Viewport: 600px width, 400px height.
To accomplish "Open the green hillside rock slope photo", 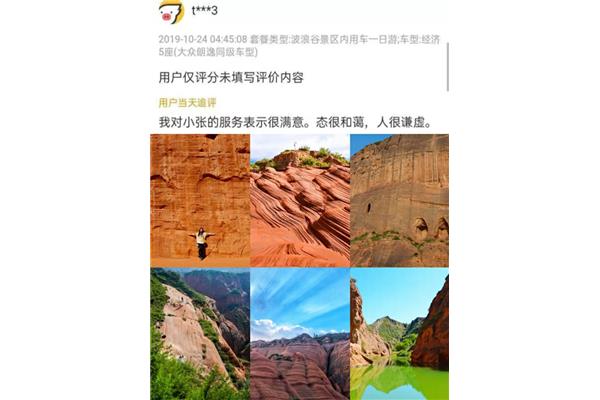I will 200,334.
